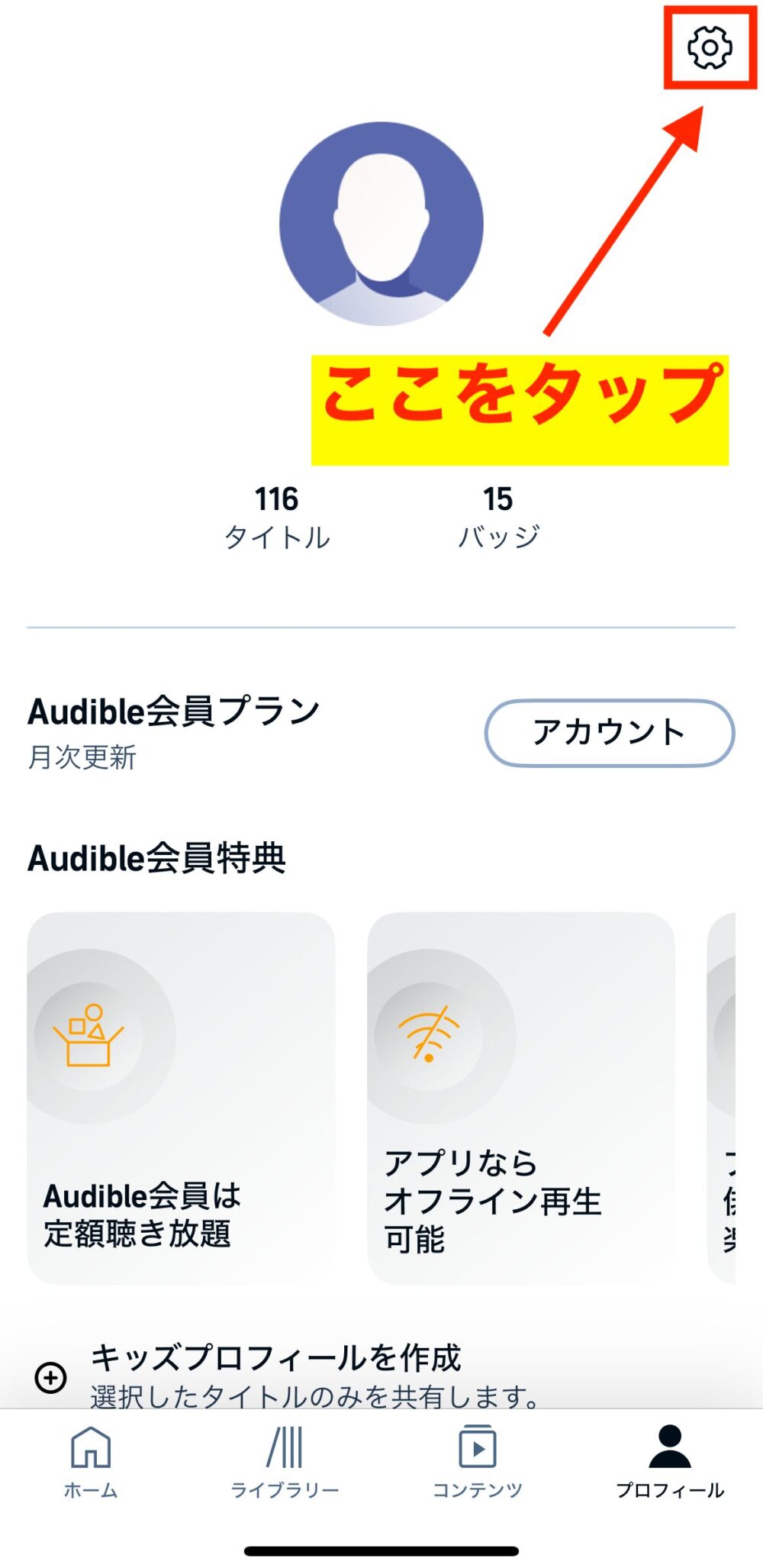Tap the アカウント button
The image size is (763, 1568).
tap(609, 732)
